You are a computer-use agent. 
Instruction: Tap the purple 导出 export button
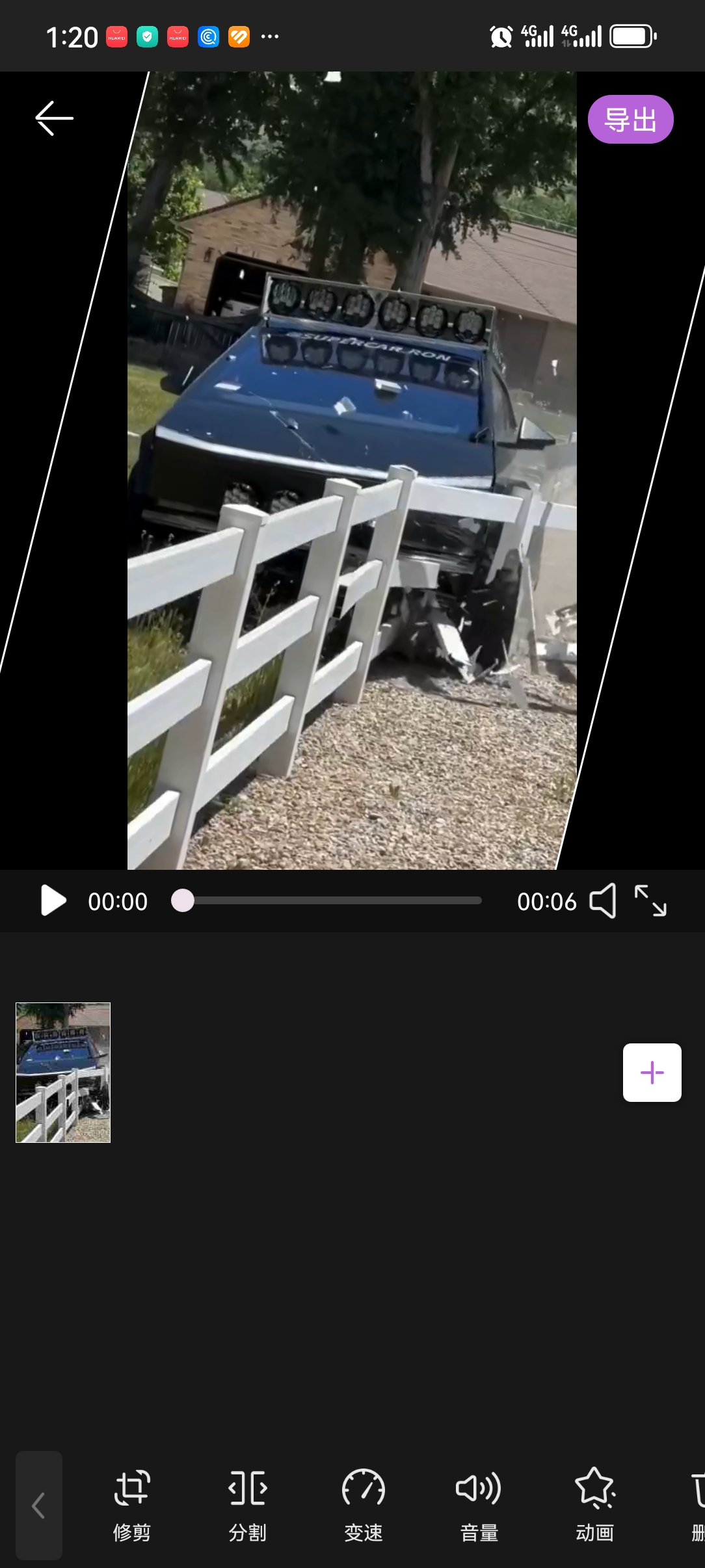tap(630, 120)
